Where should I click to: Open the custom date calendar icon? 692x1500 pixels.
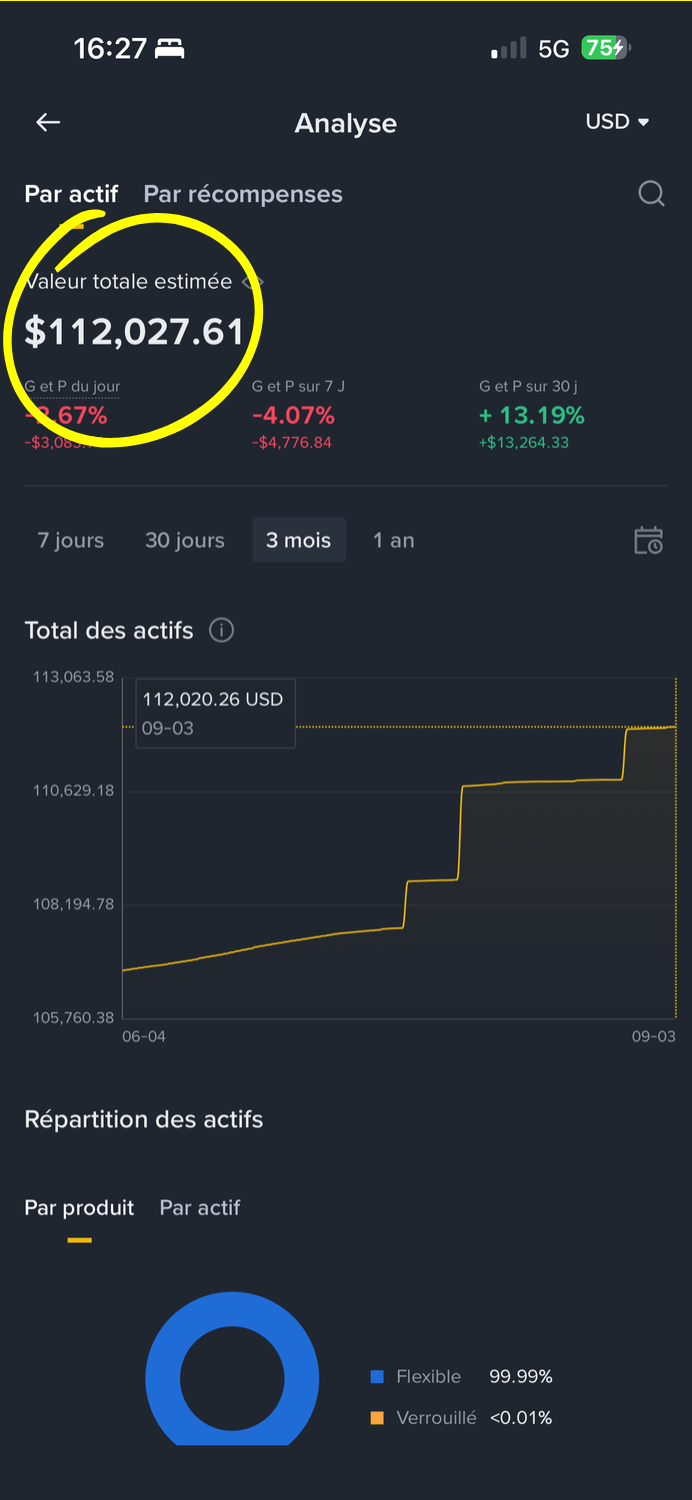point(648,540)
